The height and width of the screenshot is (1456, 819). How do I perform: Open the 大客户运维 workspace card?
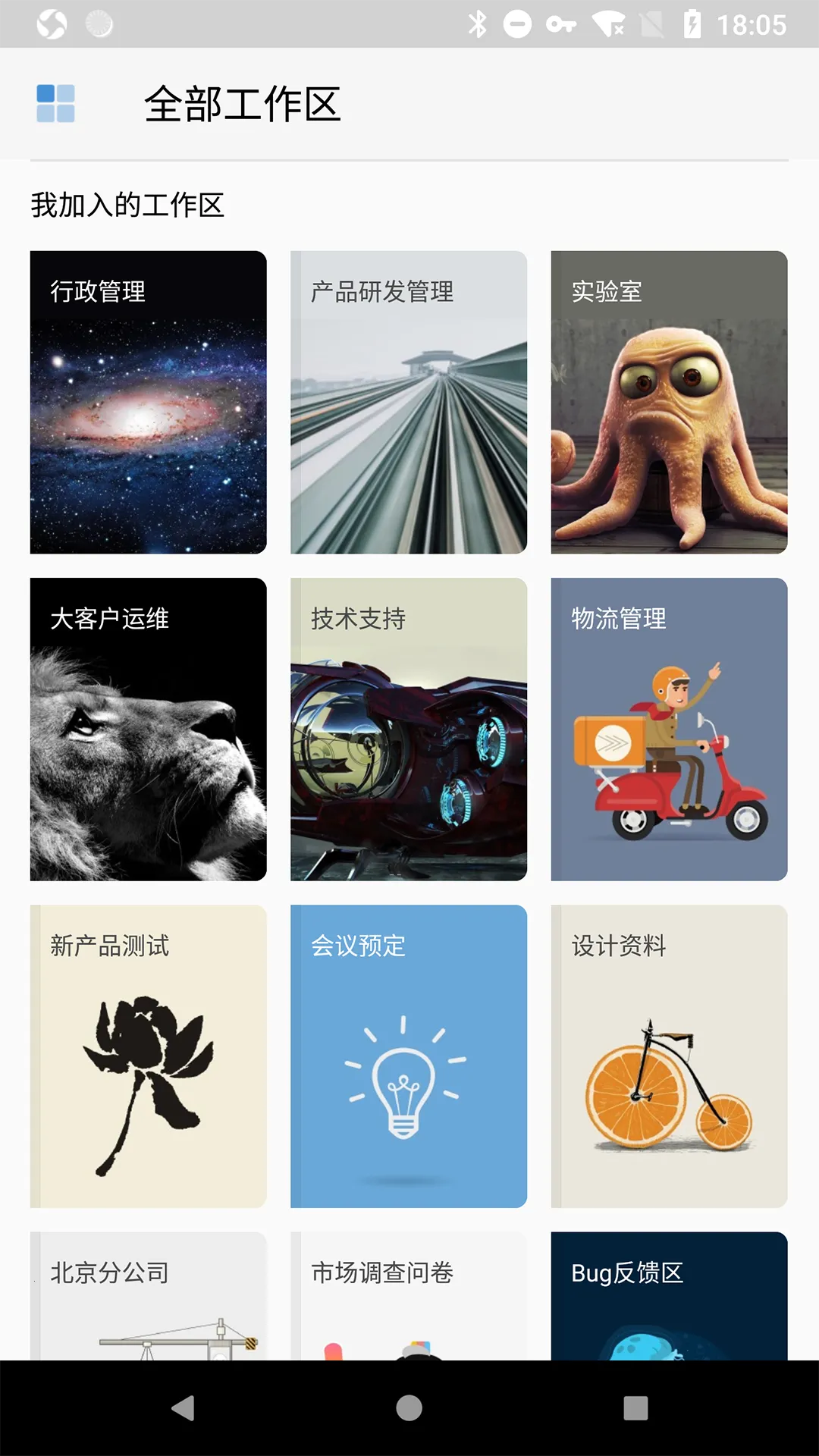(x=148, y=729)
